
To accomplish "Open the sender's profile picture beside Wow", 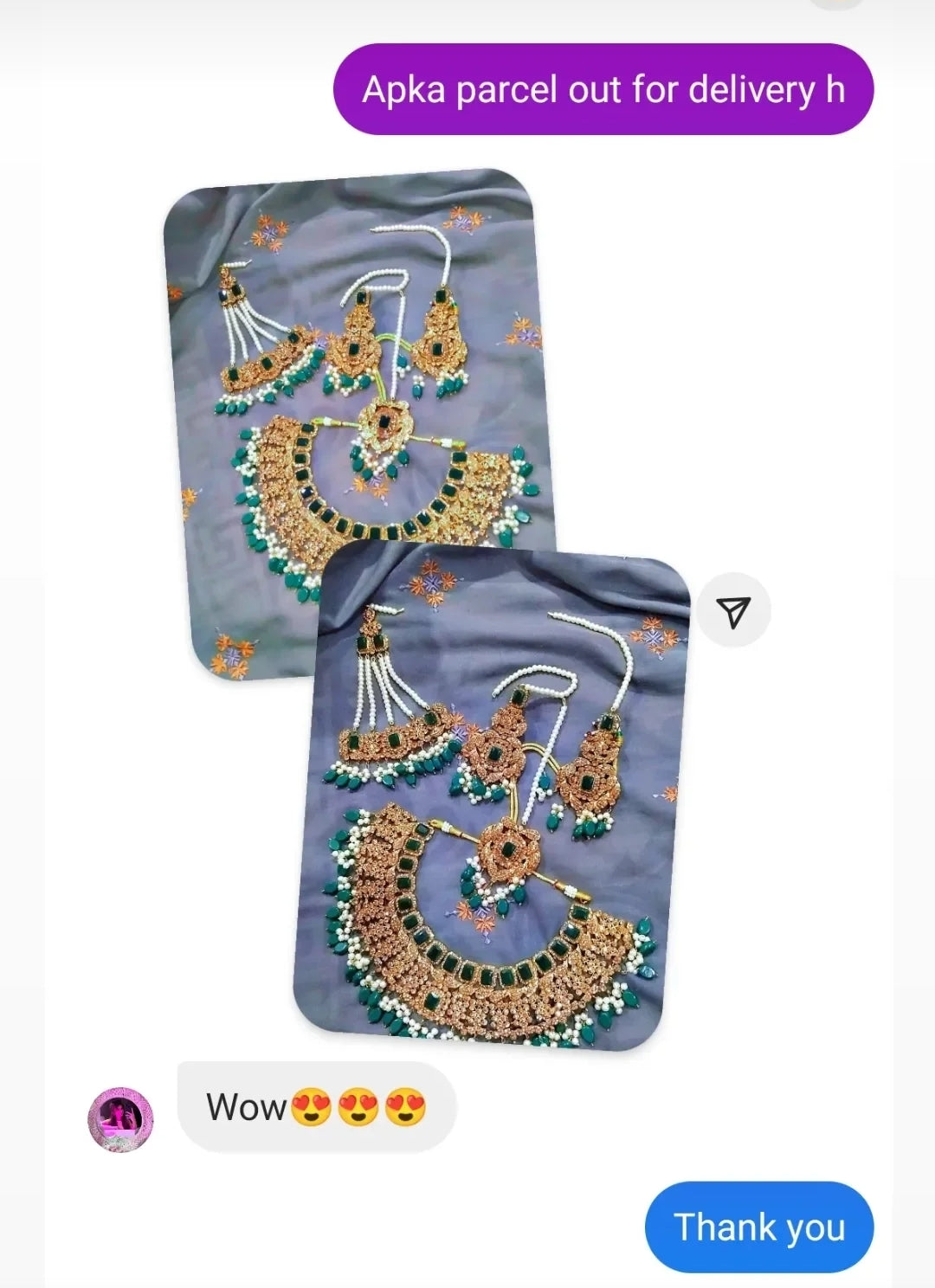I will (x=120, y=1117).
